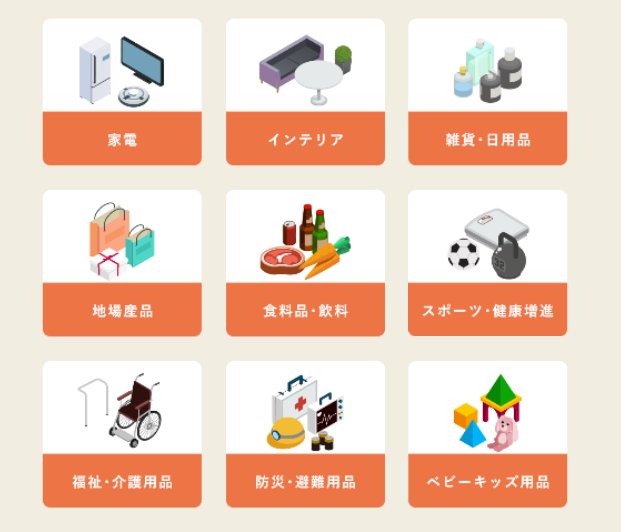Choose スポーツ・健康増進 category
The height and width of the screenshot is (532, 621).
[x=487, y=263]
